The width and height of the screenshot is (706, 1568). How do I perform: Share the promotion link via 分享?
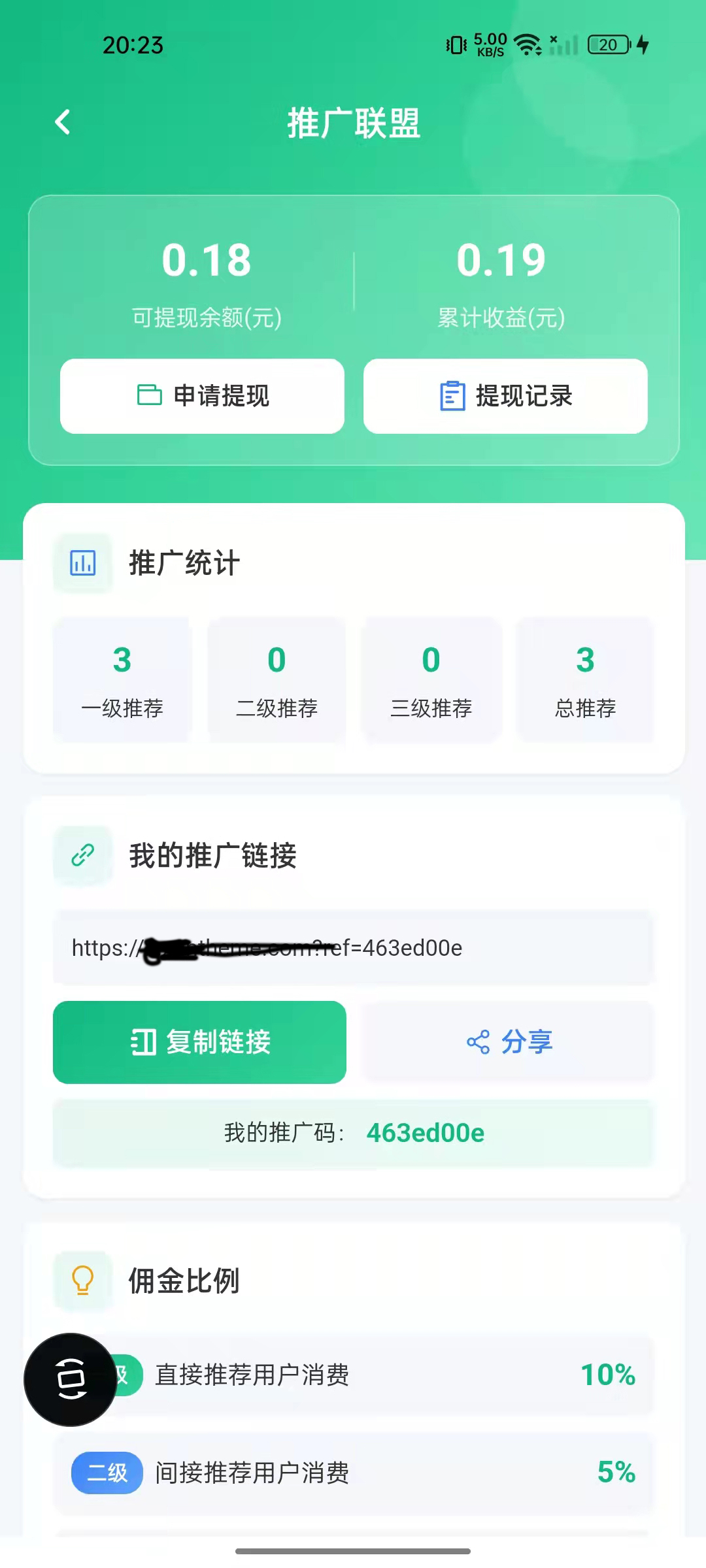click(x=508, y=1042)
